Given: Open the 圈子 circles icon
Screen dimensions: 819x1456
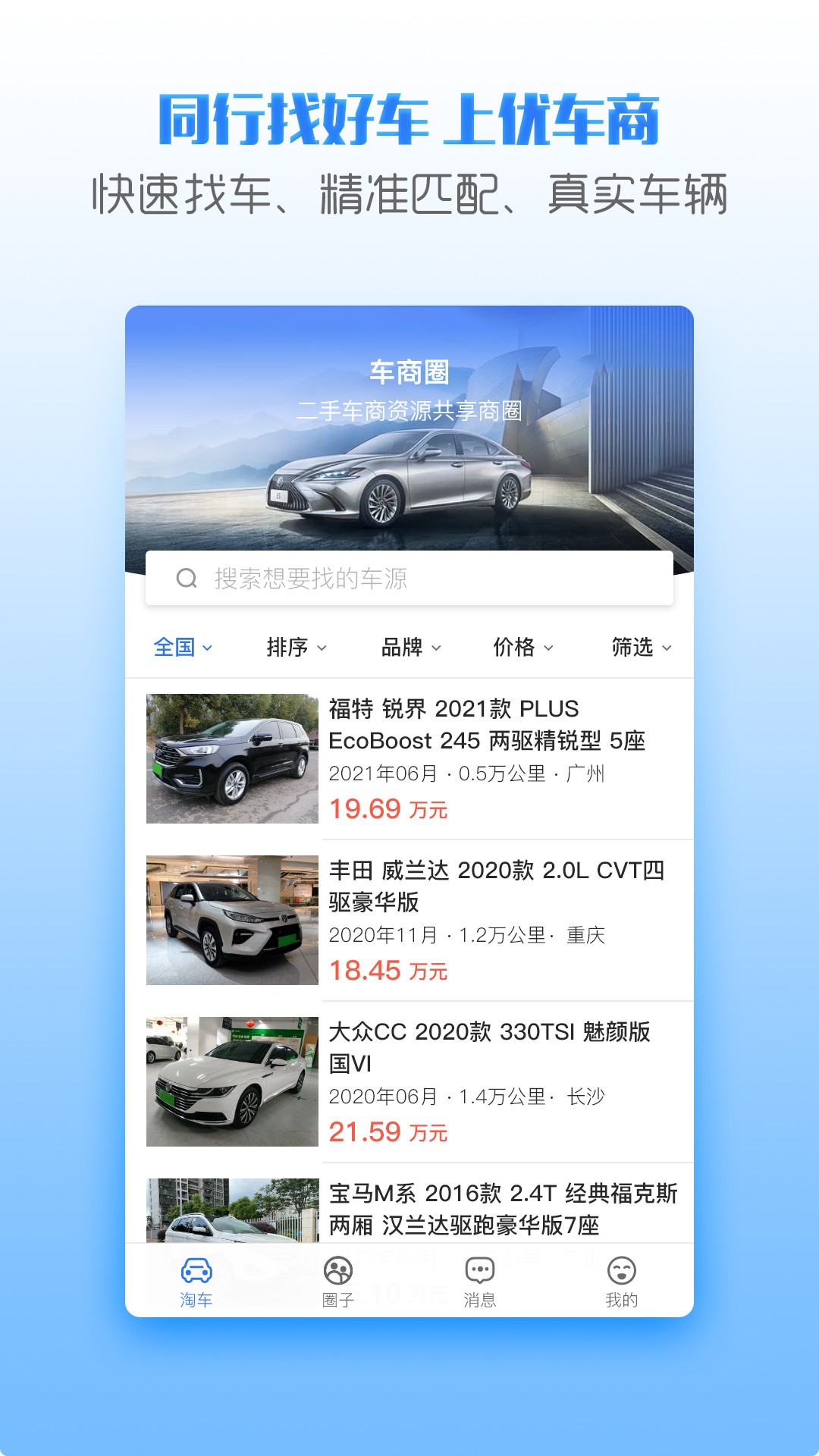Looking at the screenshot, I should (x=337, y=1270).
